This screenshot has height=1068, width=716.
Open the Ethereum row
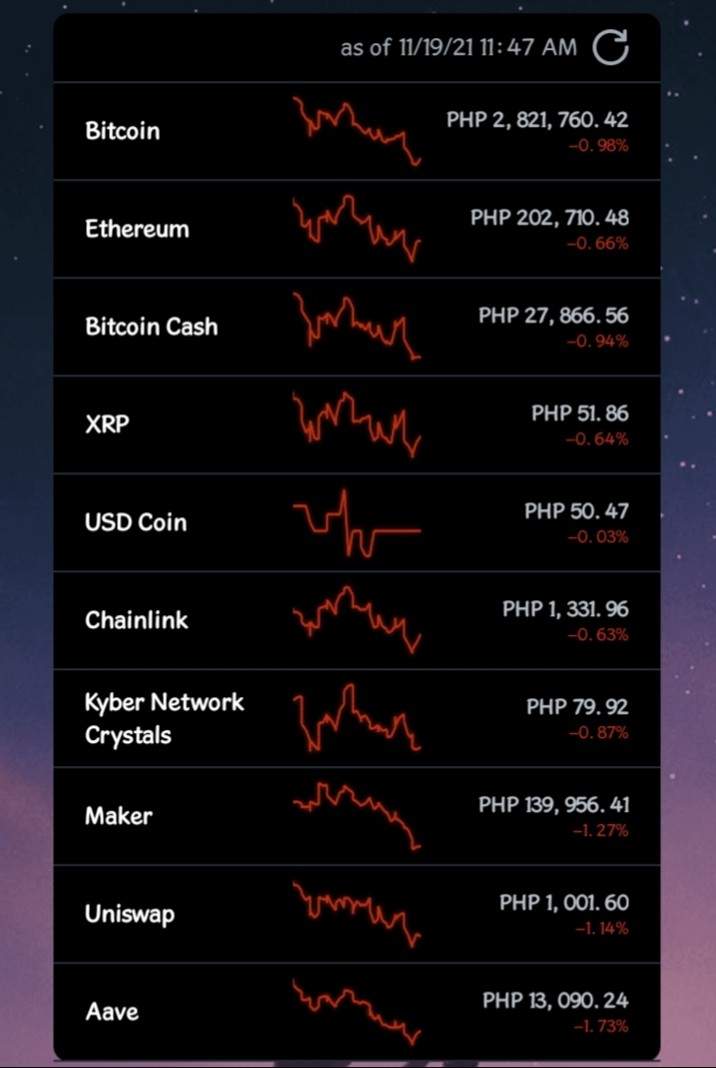[x=357, y=229]
